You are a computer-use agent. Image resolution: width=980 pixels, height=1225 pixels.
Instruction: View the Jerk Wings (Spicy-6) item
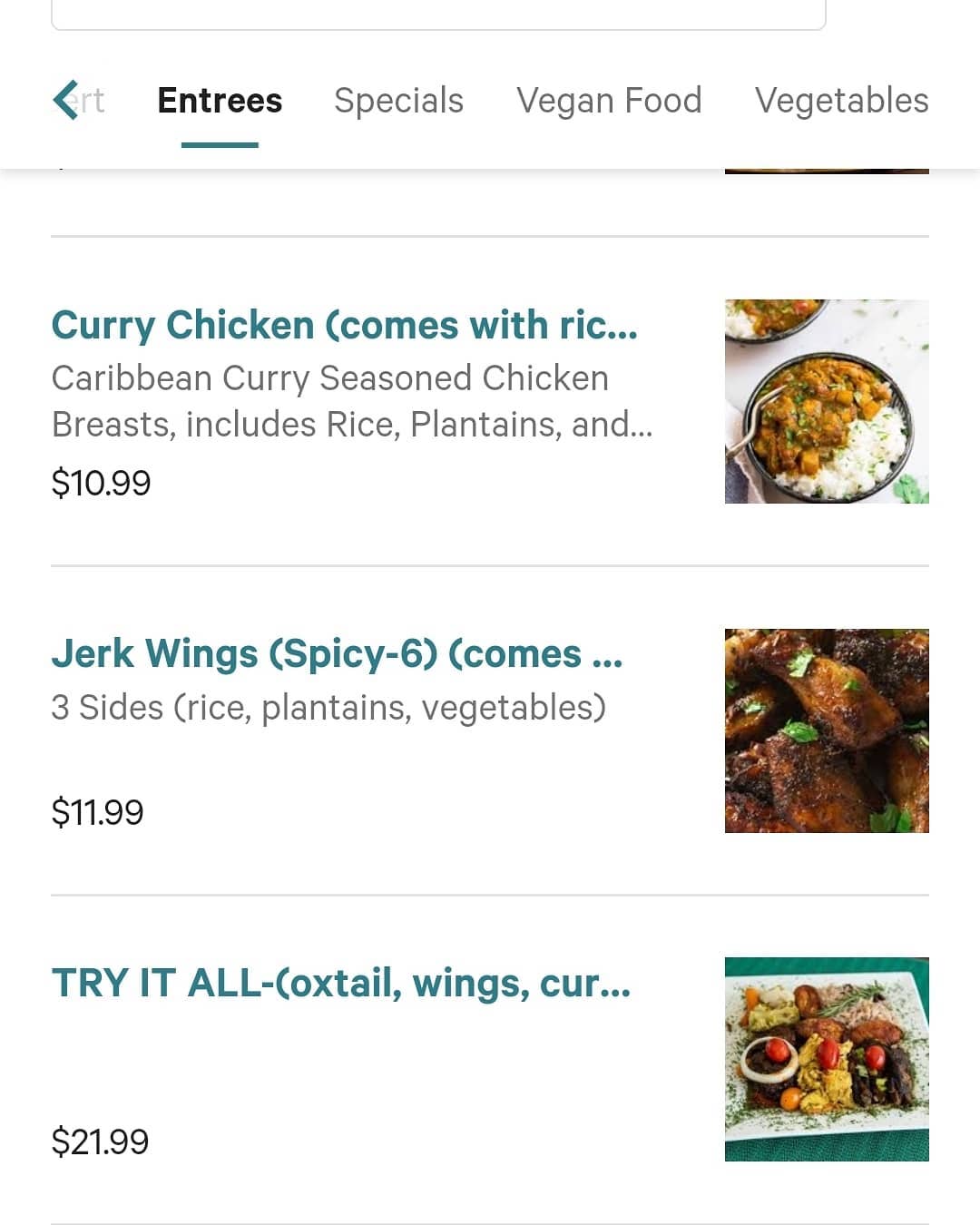pyautogui.click(x=337, y=654)
